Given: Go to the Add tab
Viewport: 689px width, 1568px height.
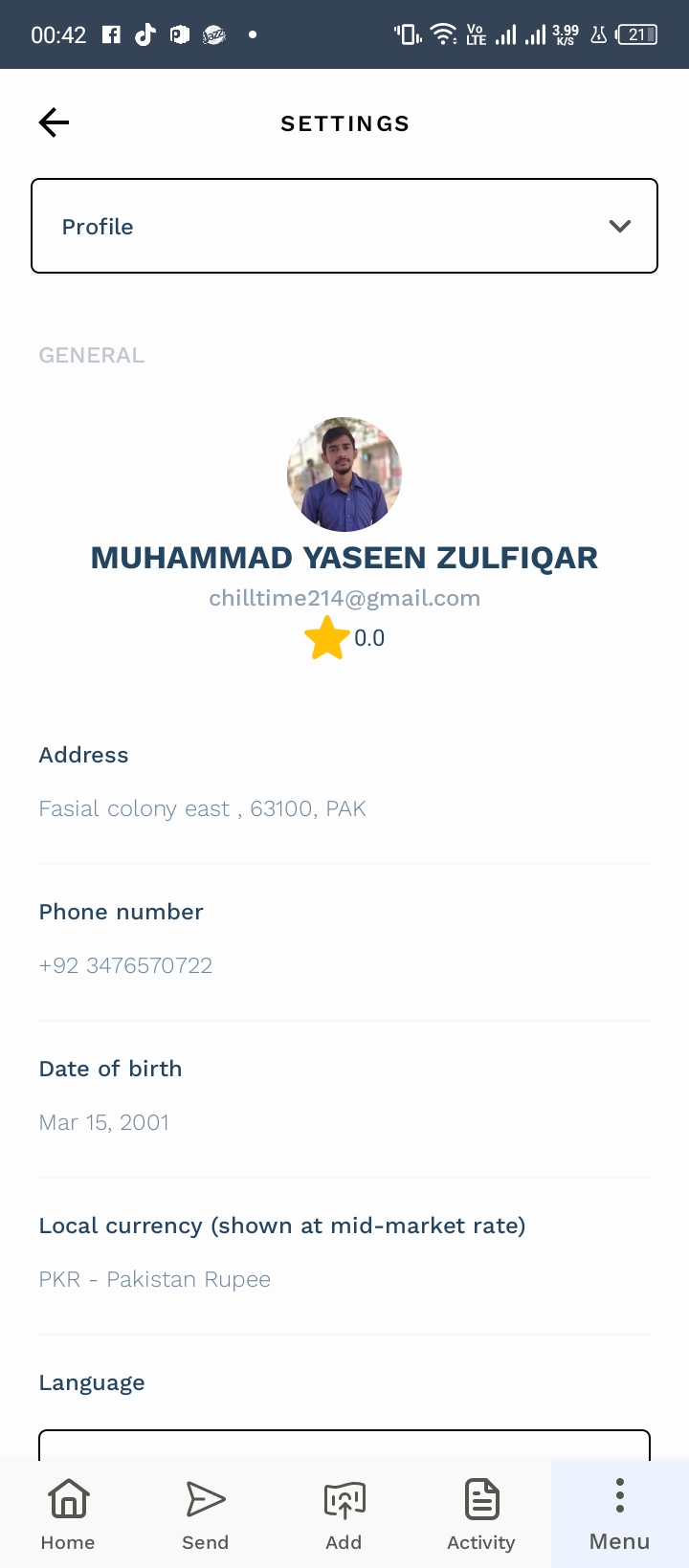Looking at the screenshot, I should (344, 1513).
